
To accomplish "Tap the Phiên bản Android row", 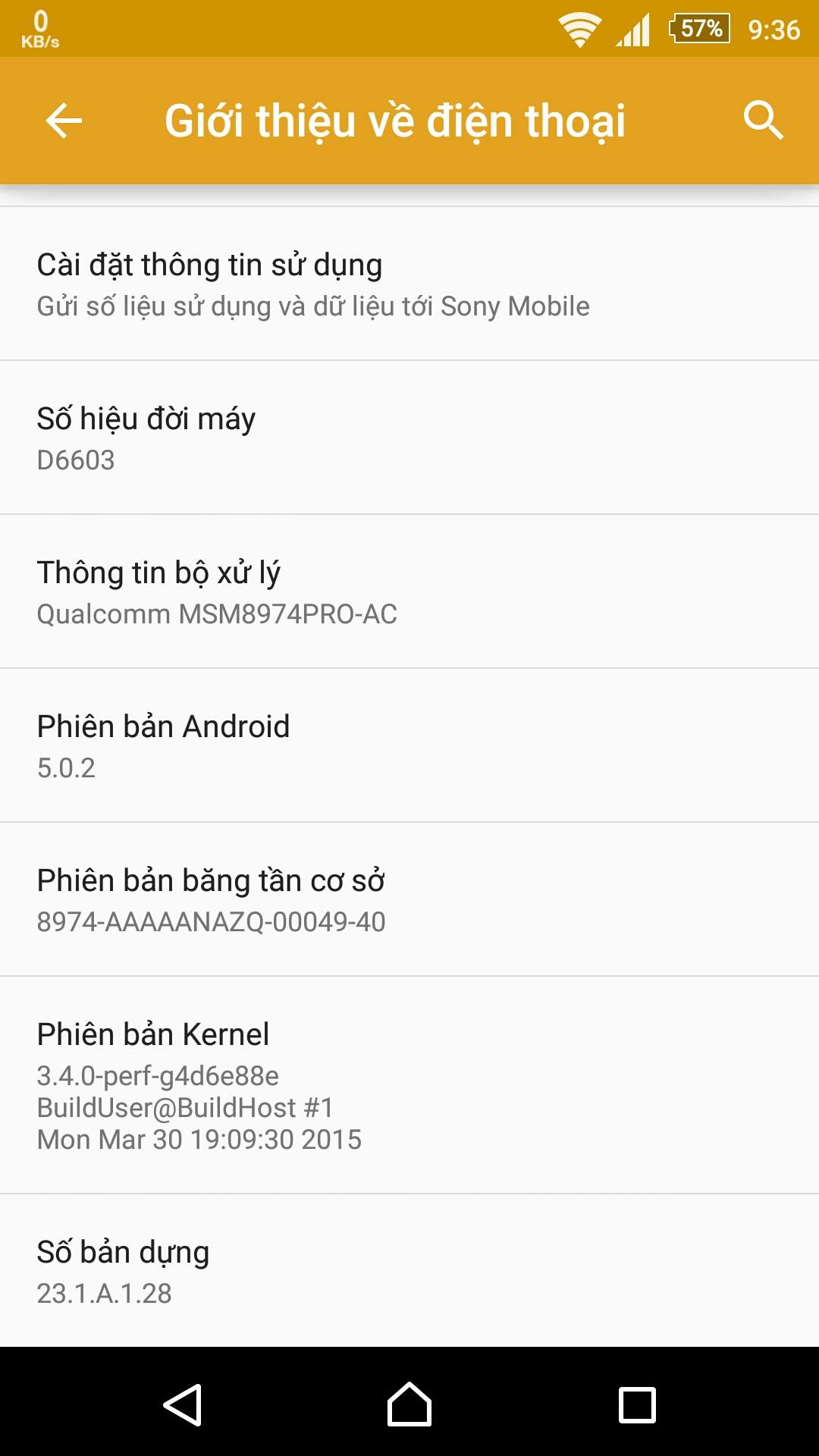I will 409,746.
